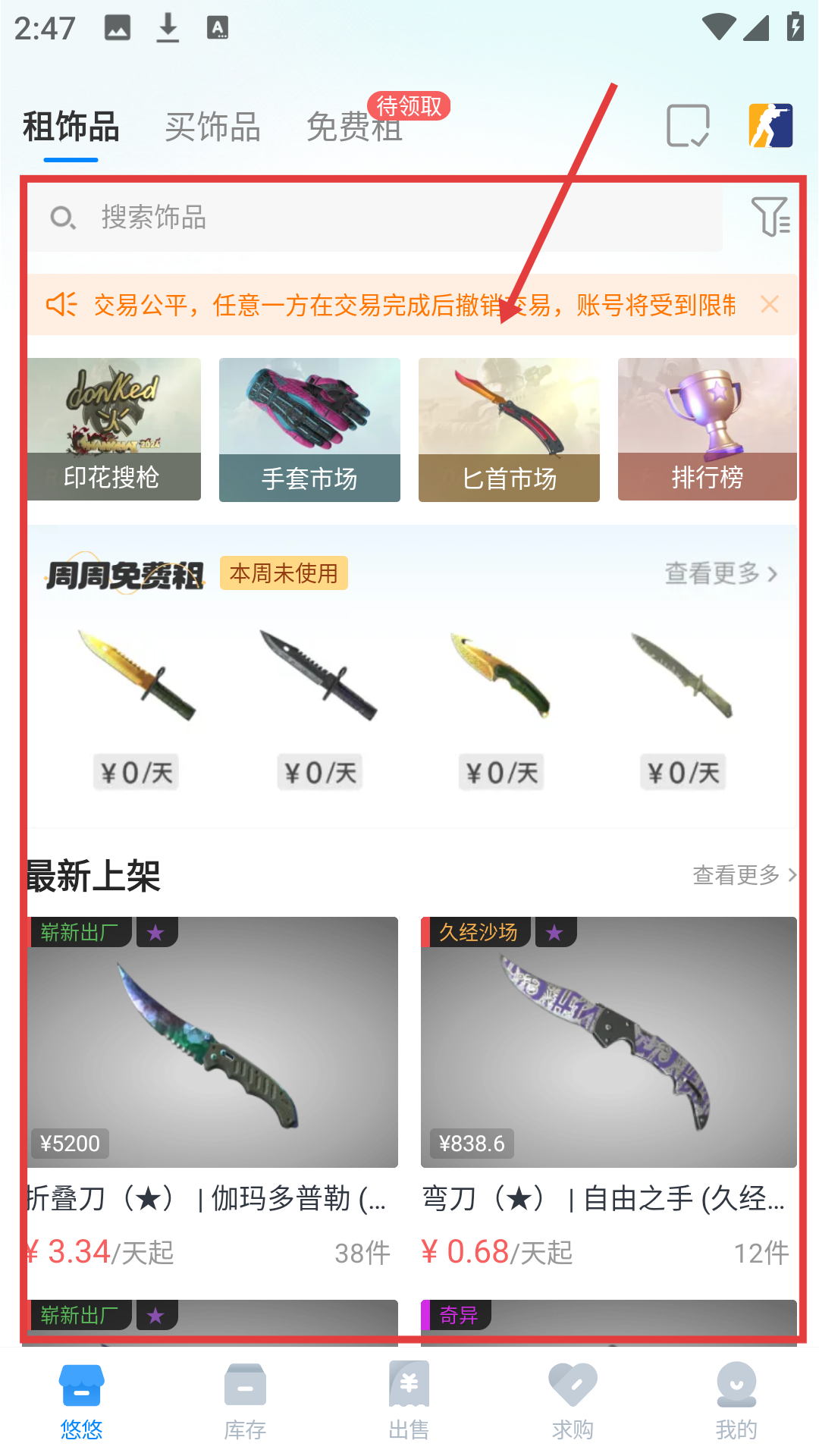This screenshot has height=1456, width=819.
Task: Open the 手套市场 tile
Action: (309, 429)
